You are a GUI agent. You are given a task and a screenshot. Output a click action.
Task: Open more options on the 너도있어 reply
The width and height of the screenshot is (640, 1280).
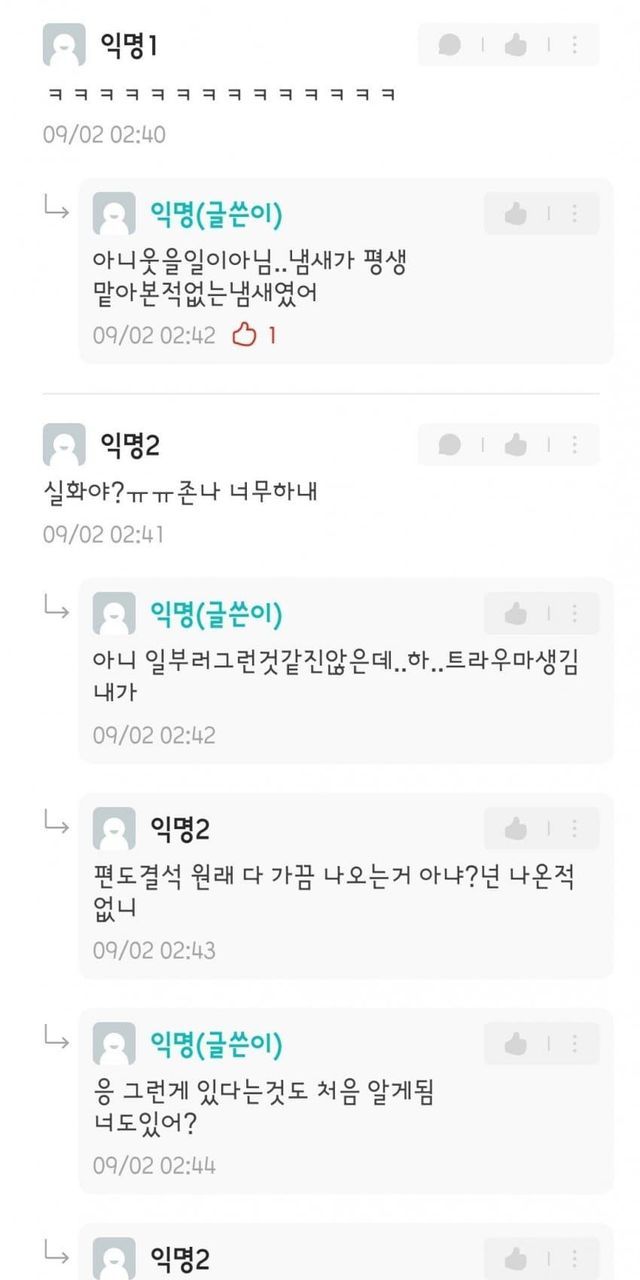pos(575,1044)
